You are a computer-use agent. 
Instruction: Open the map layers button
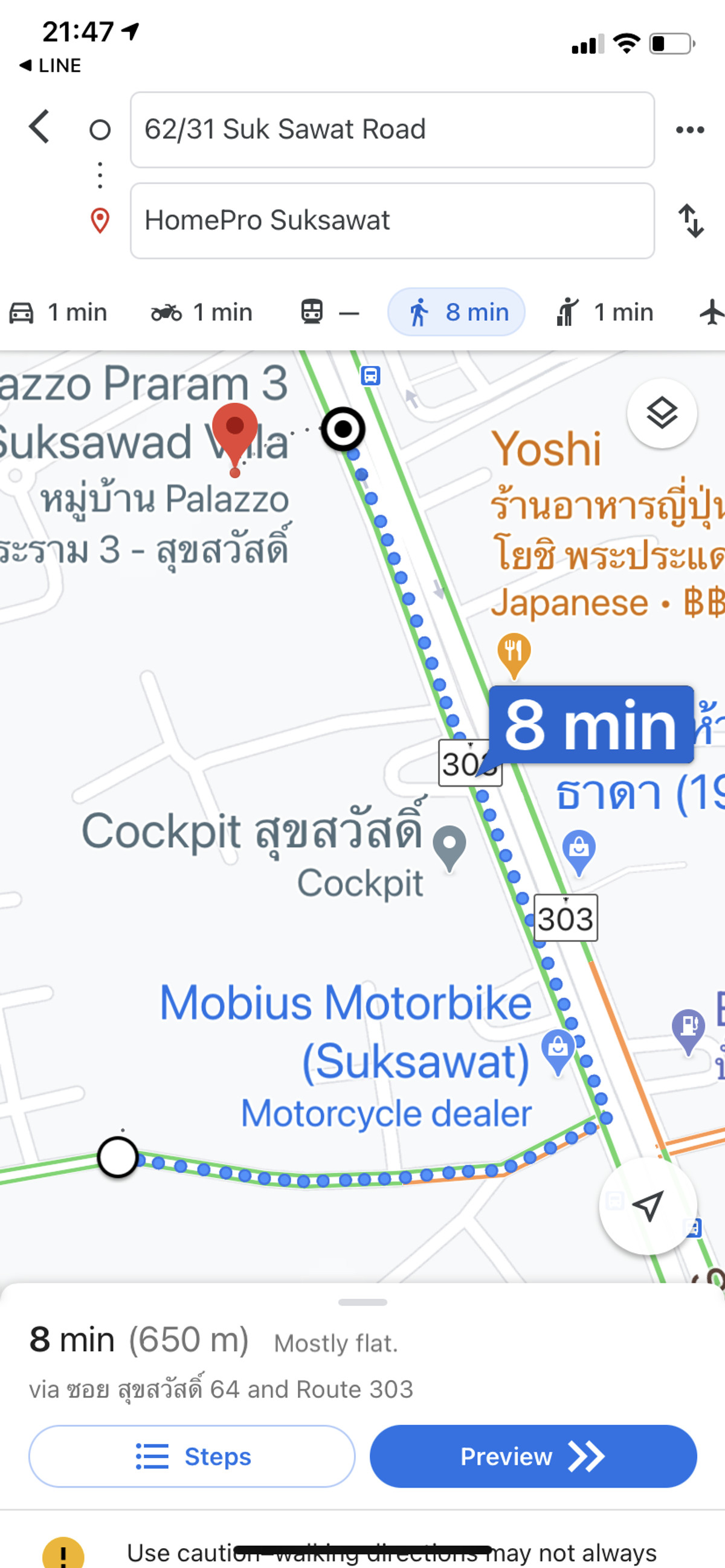662,414
